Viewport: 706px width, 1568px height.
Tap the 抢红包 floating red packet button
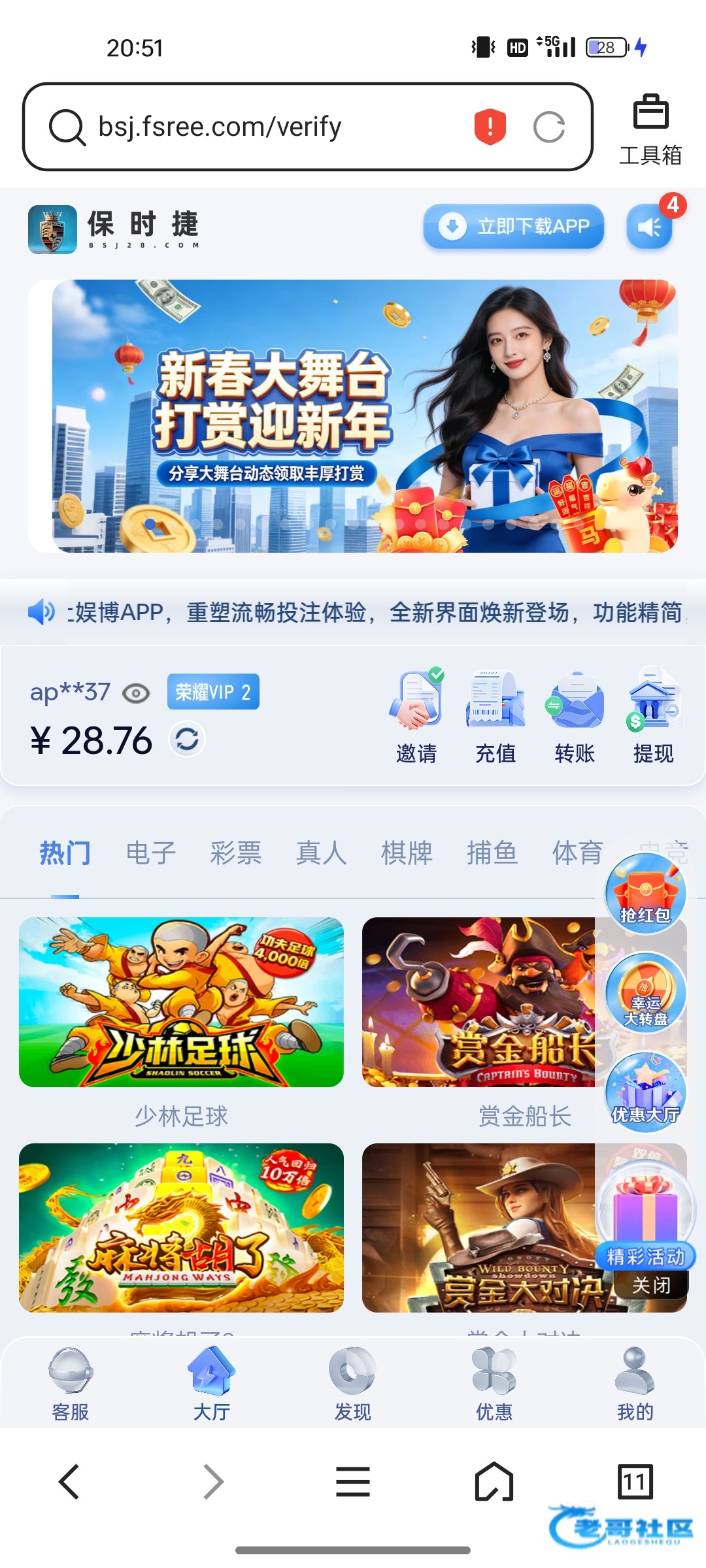pyautogui.click(x=645, y=893)
